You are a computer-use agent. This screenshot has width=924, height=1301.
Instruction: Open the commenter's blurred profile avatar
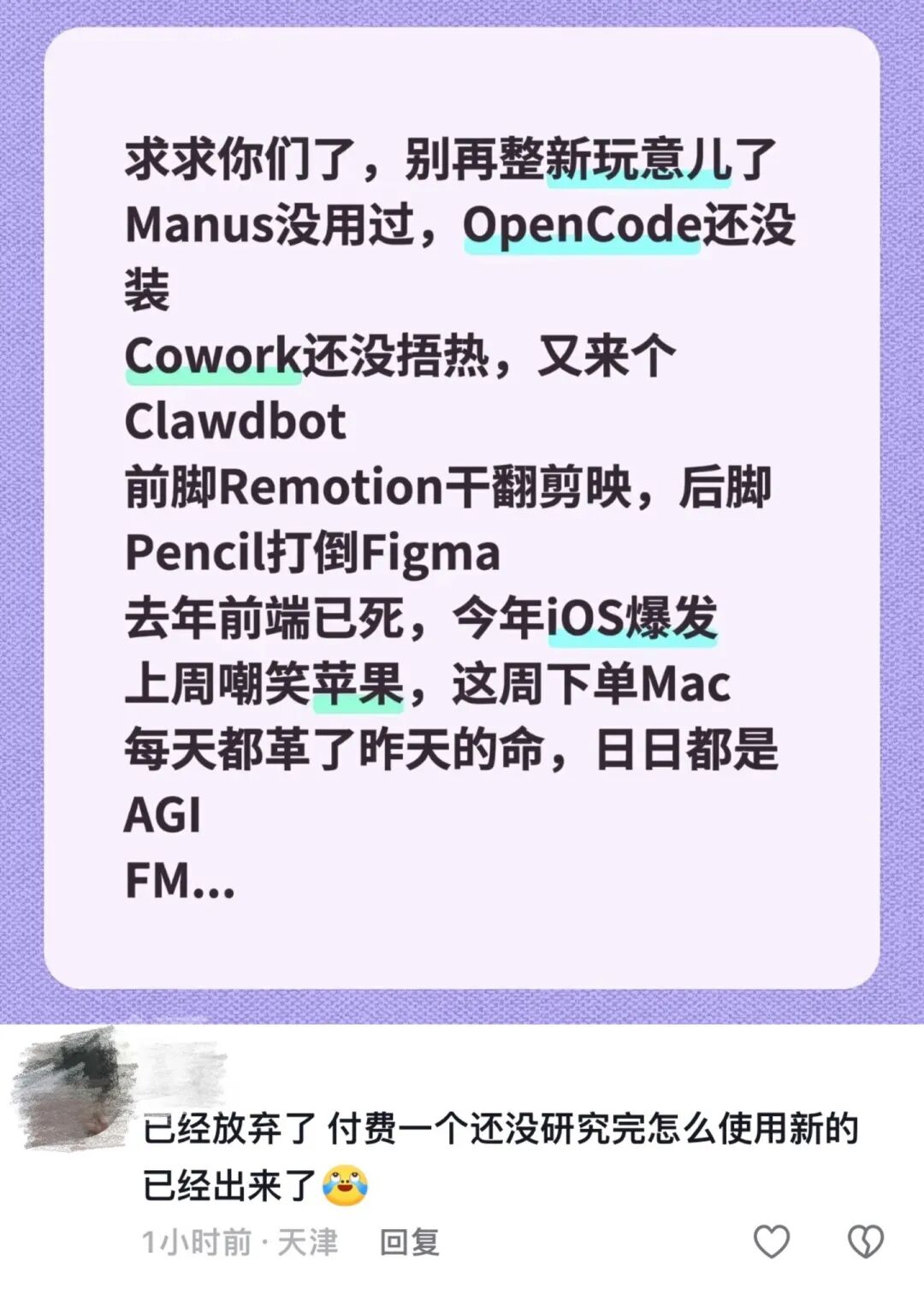point(67,1088)
